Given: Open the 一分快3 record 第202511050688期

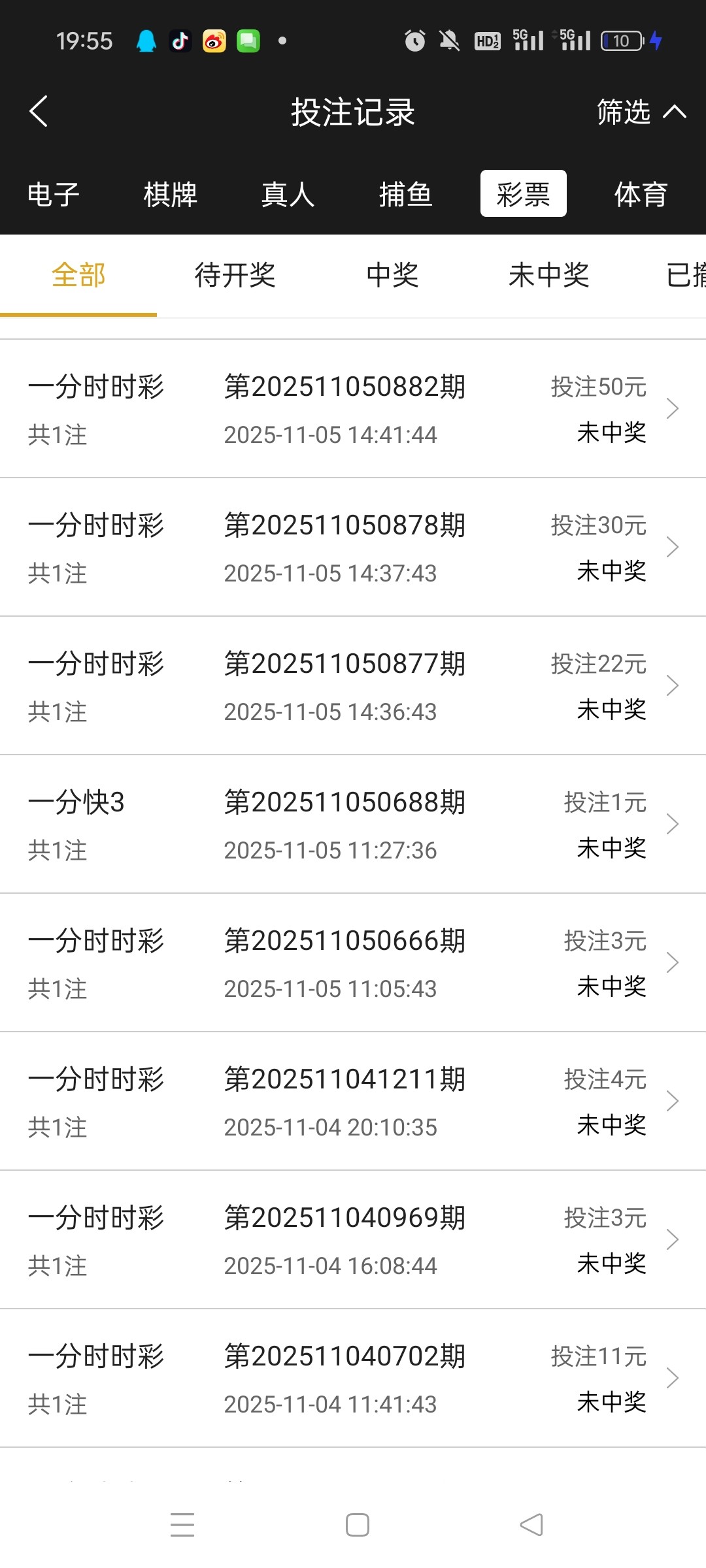Looking at the screenshot, I should 353,825.
